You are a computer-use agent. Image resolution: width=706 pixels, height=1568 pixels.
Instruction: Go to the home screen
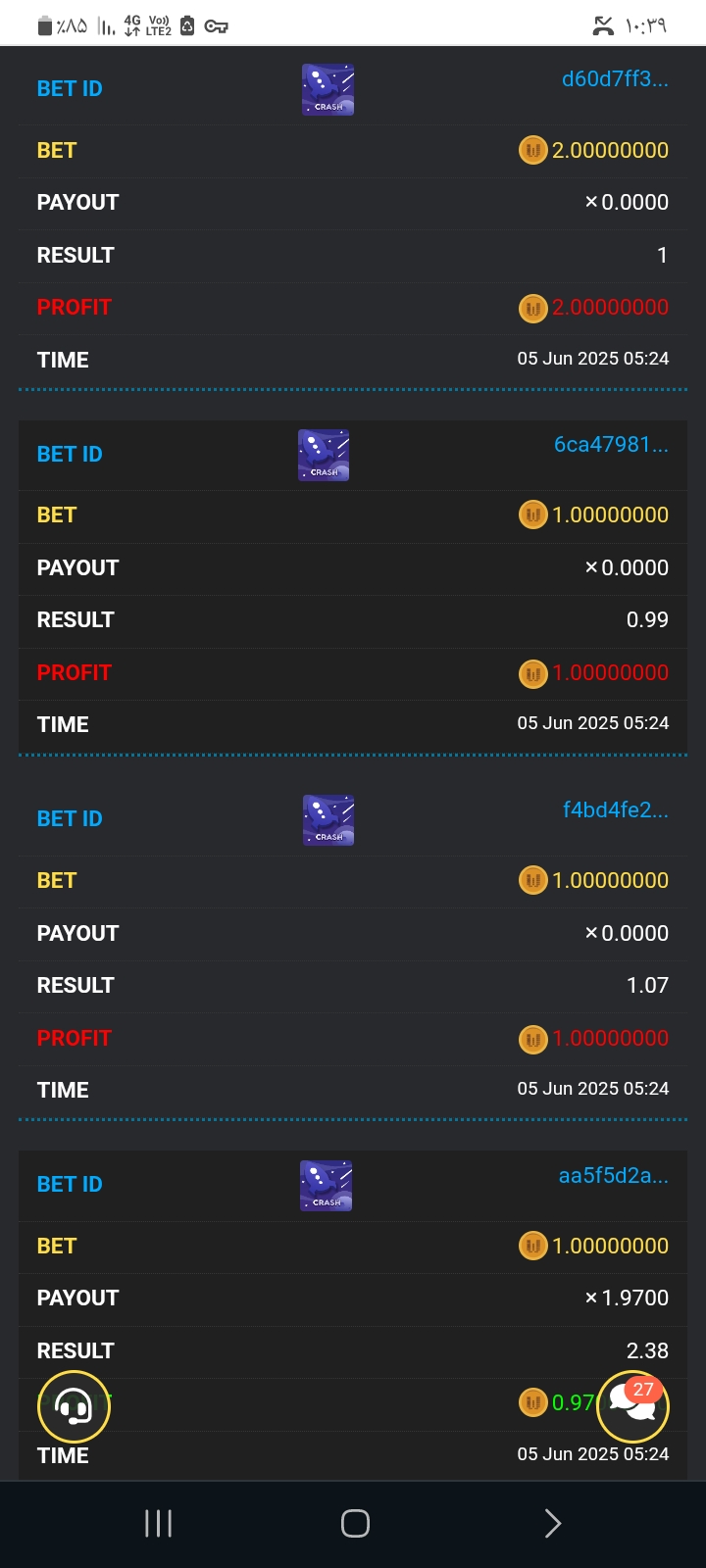(355, 1523)
